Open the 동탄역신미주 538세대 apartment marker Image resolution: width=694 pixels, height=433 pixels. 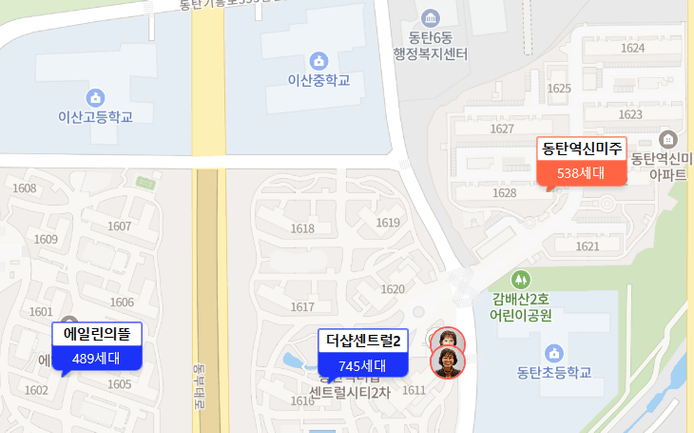pyautogui.click(x=582, y=161)
